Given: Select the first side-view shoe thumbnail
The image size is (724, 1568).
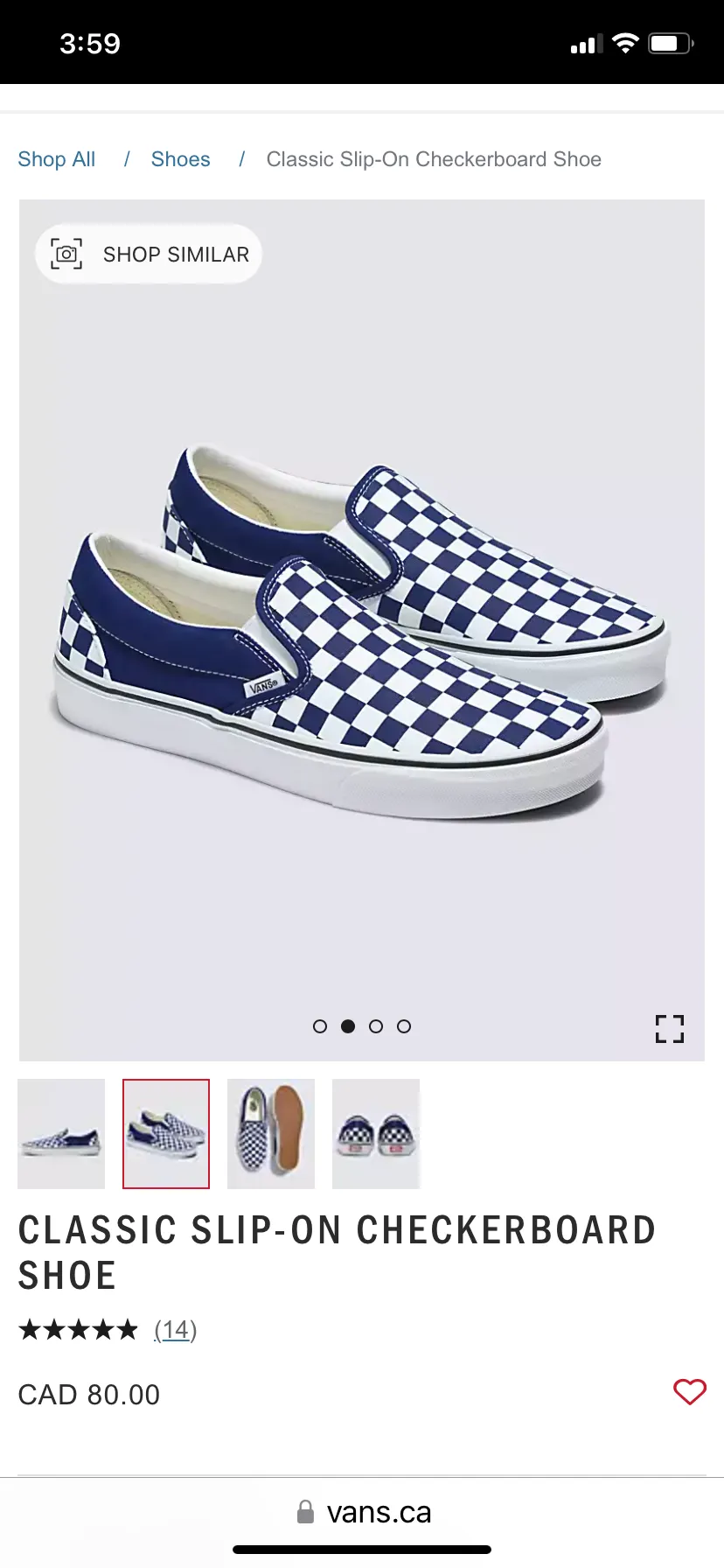Looking at the screenshot, I should 61,1134.
